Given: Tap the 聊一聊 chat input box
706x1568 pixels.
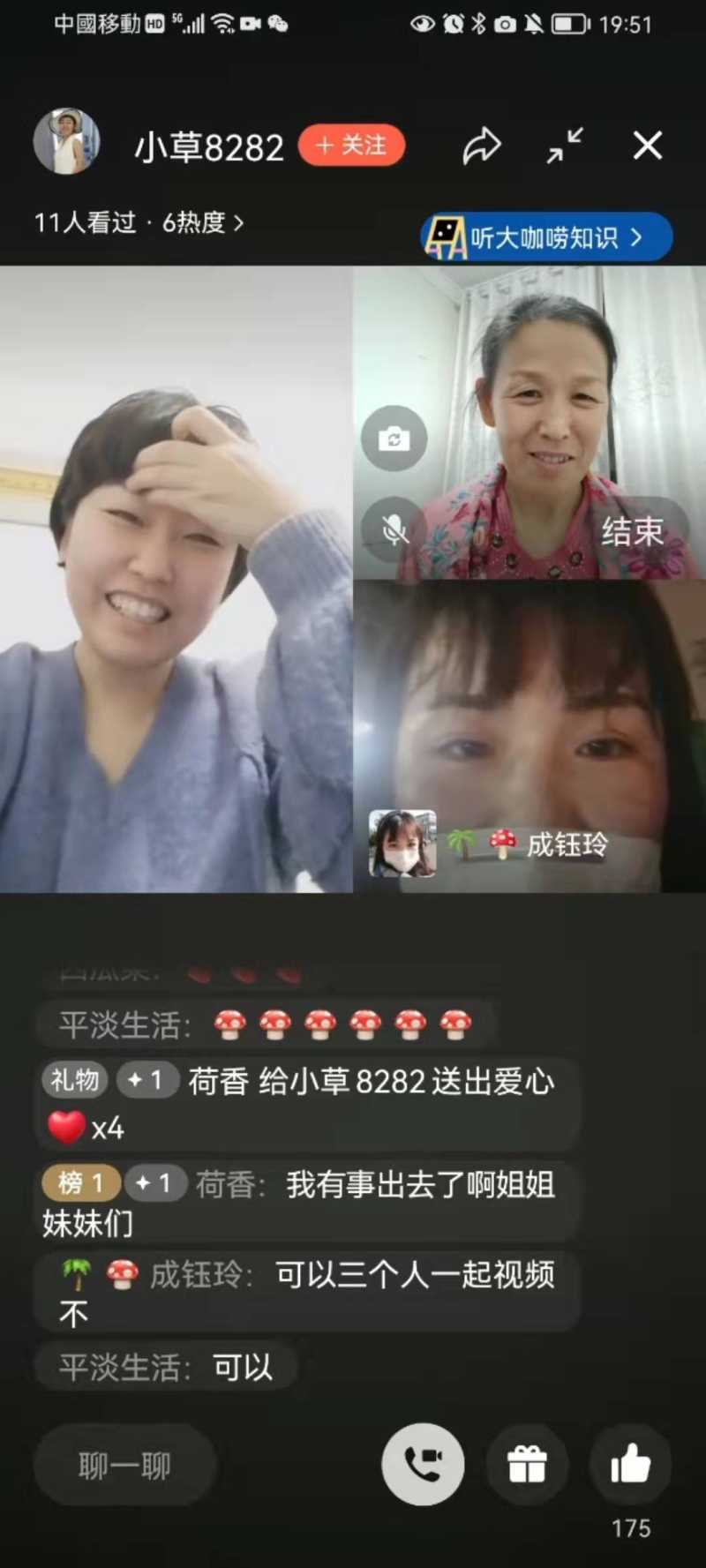Looking at the screenshot, I should 124,1466.
